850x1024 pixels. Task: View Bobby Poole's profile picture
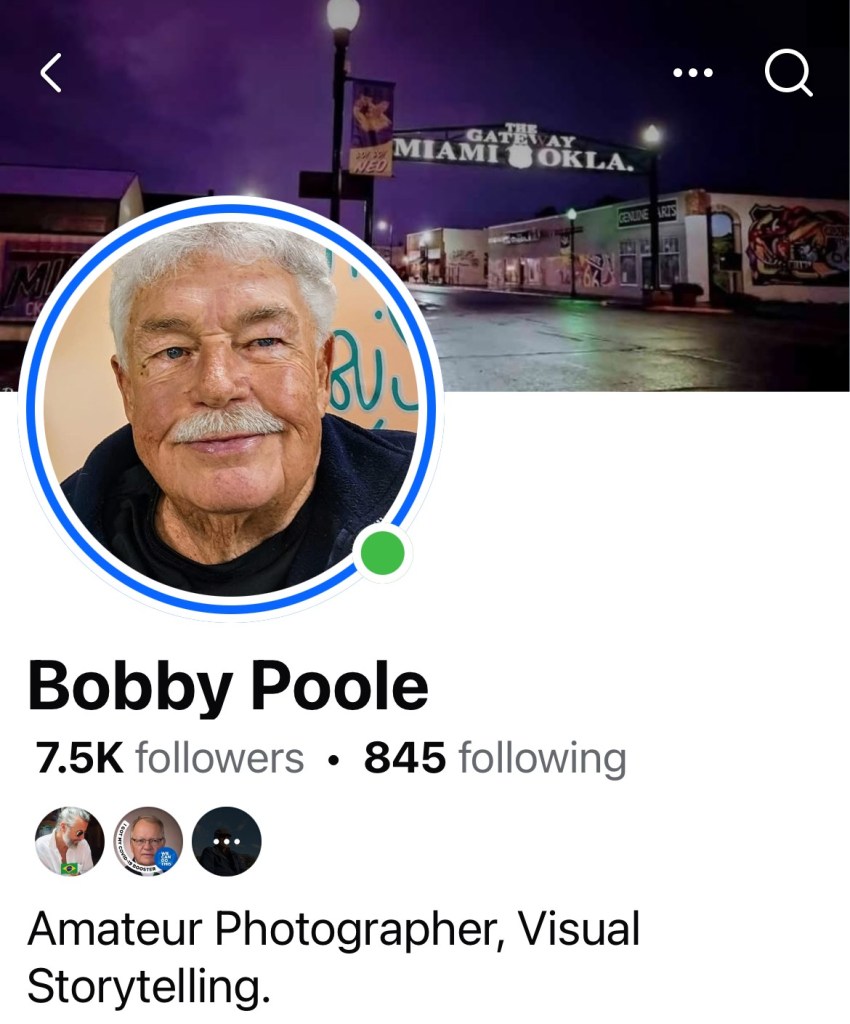coord(230,405)
